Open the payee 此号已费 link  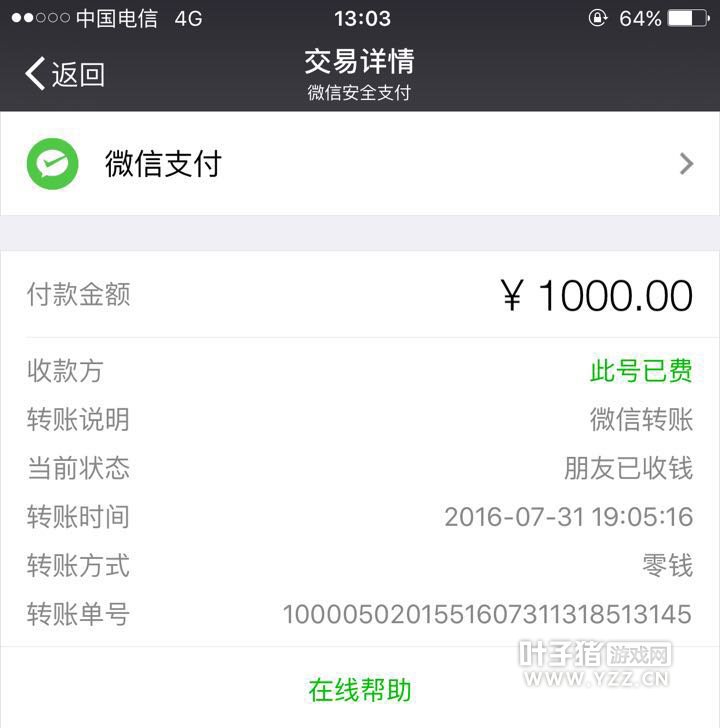641,371
